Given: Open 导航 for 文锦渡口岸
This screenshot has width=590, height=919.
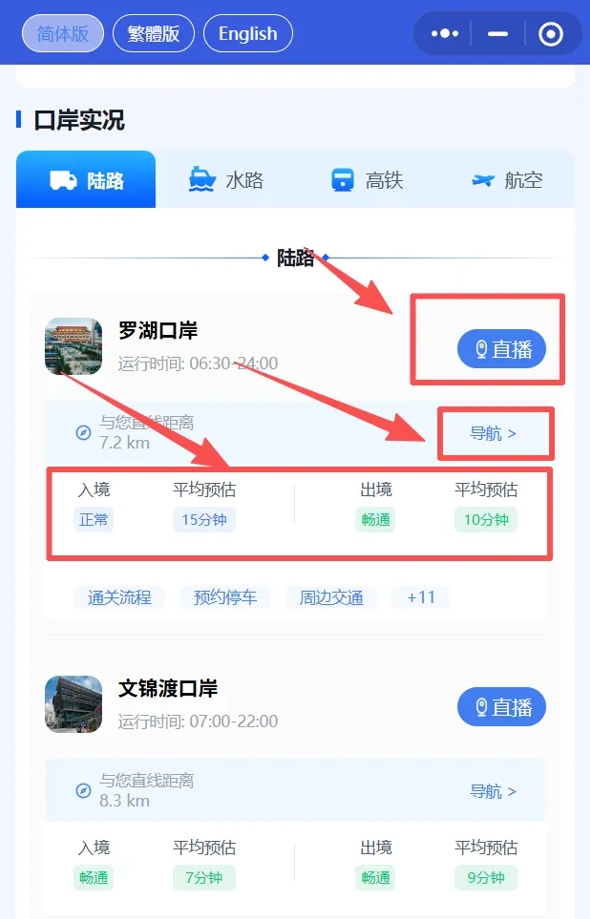Looking at the screenshot, I should click(493, 792).
